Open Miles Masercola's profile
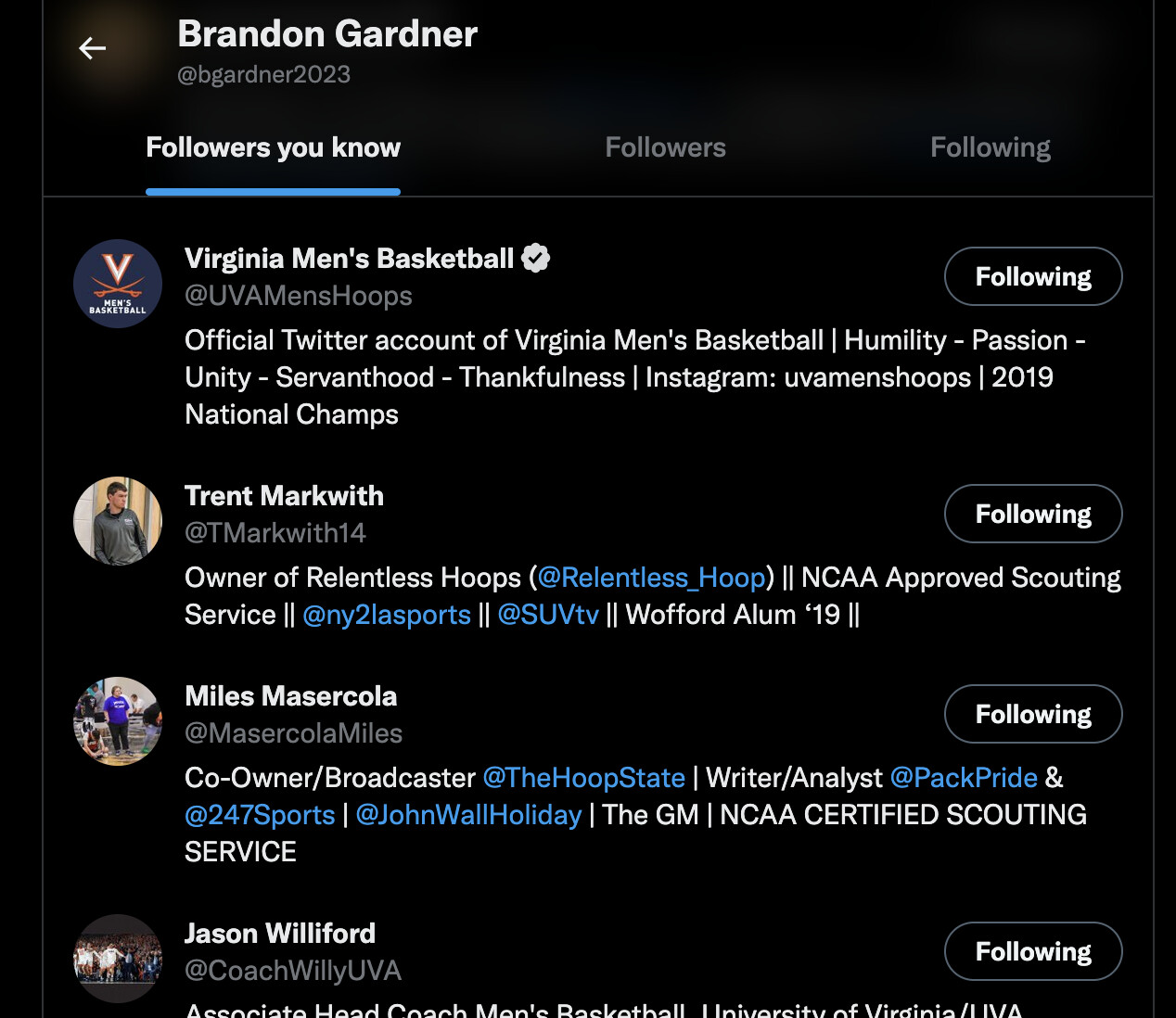 (290, 696)
